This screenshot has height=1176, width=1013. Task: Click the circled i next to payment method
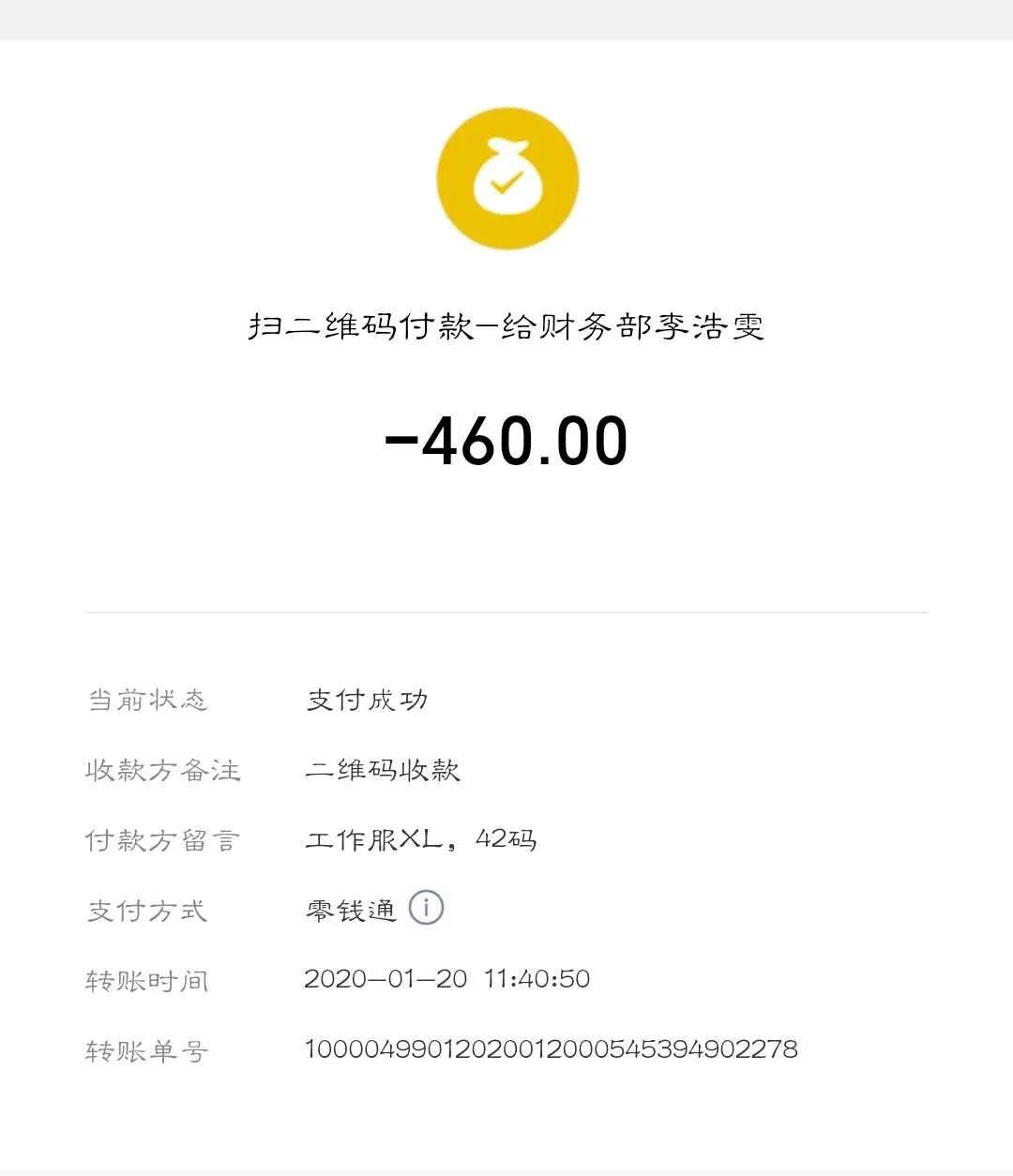pos(428,907)
